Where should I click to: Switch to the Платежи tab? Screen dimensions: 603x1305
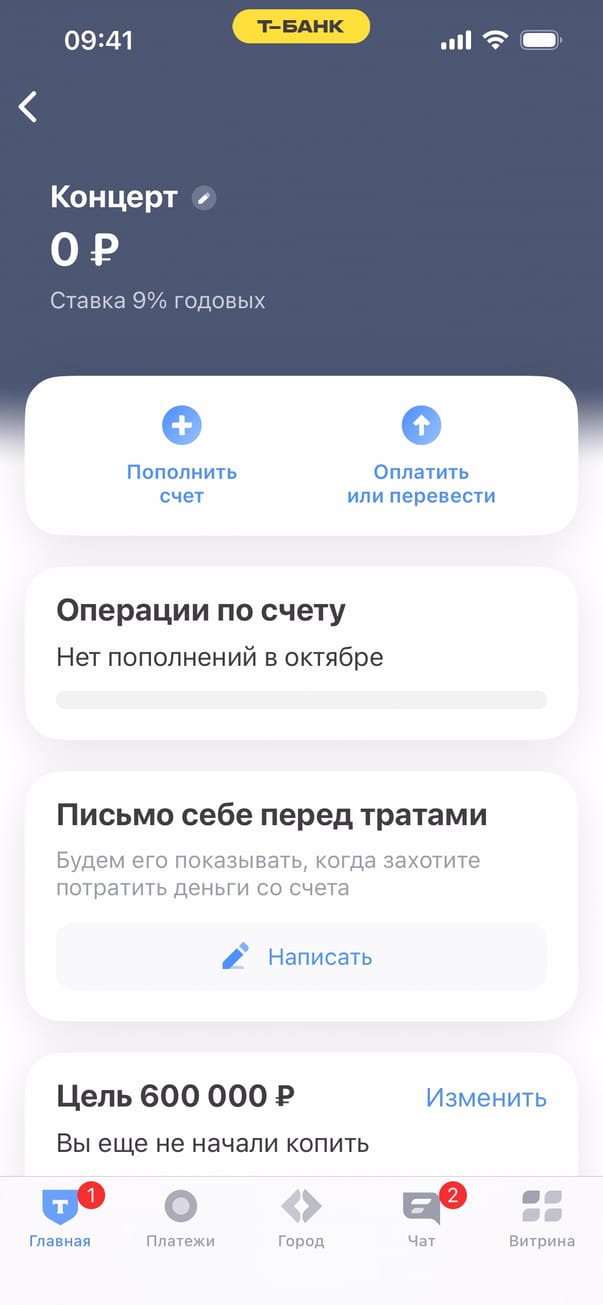point(180,1218)
